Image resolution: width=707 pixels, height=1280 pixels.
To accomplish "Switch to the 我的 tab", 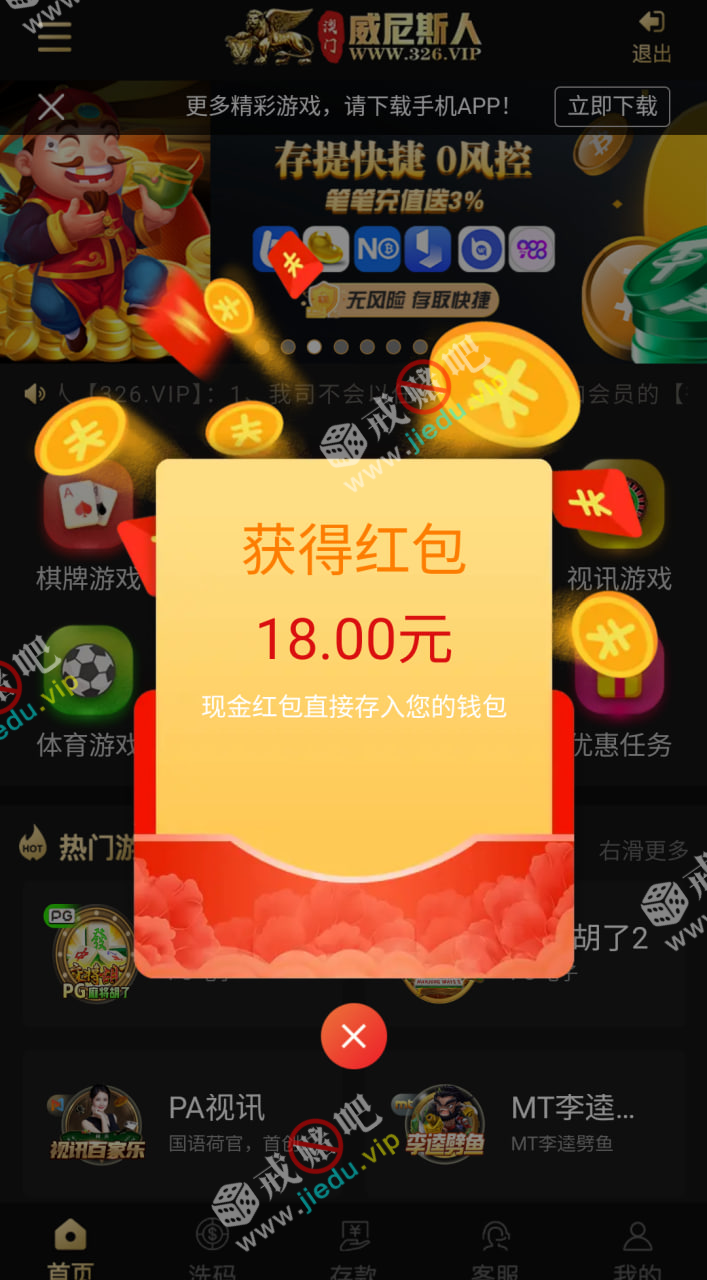I will coord(637,1250).
